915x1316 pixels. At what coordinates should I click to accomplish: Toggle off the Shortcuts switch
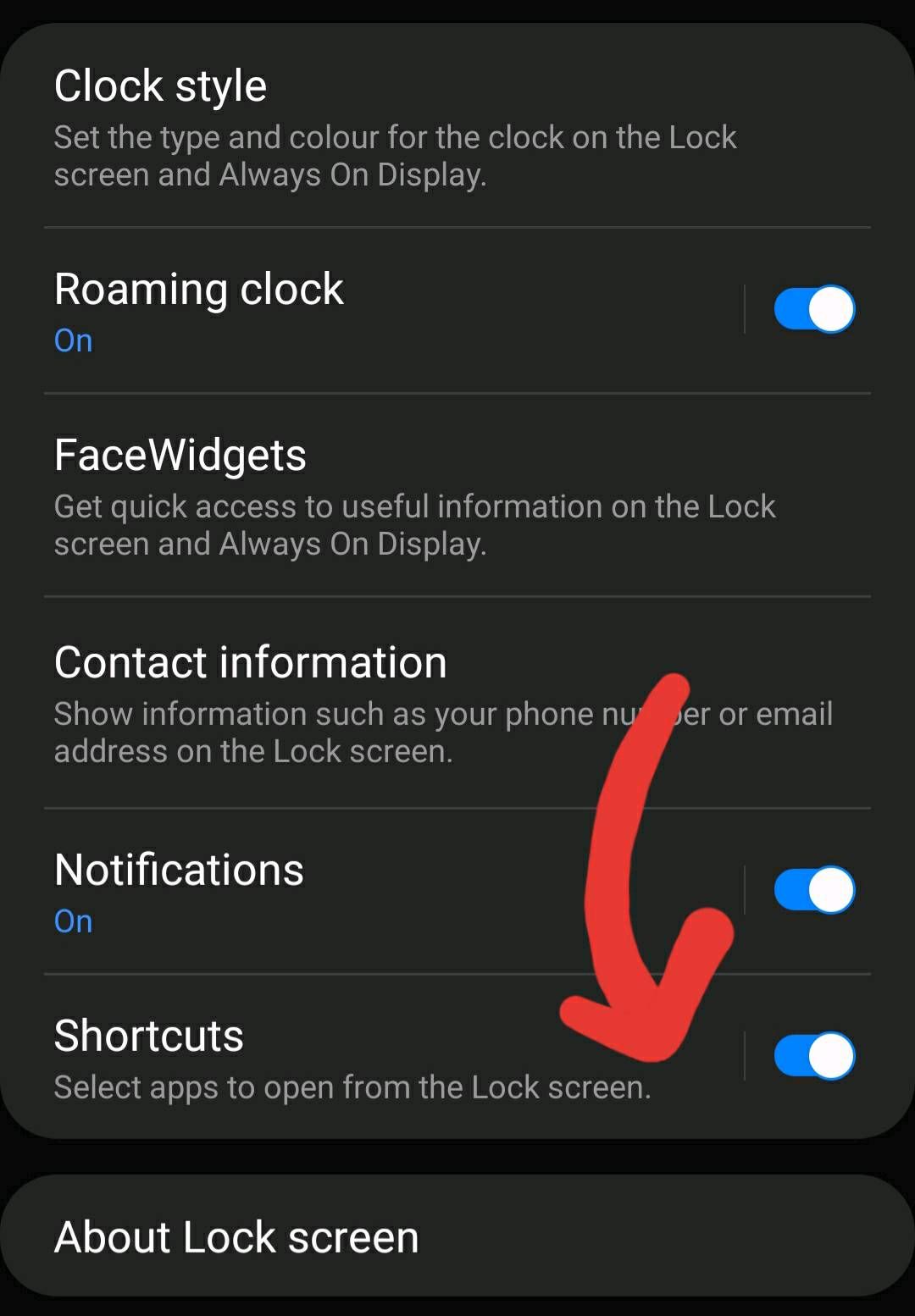click(x=813, y=1056)
